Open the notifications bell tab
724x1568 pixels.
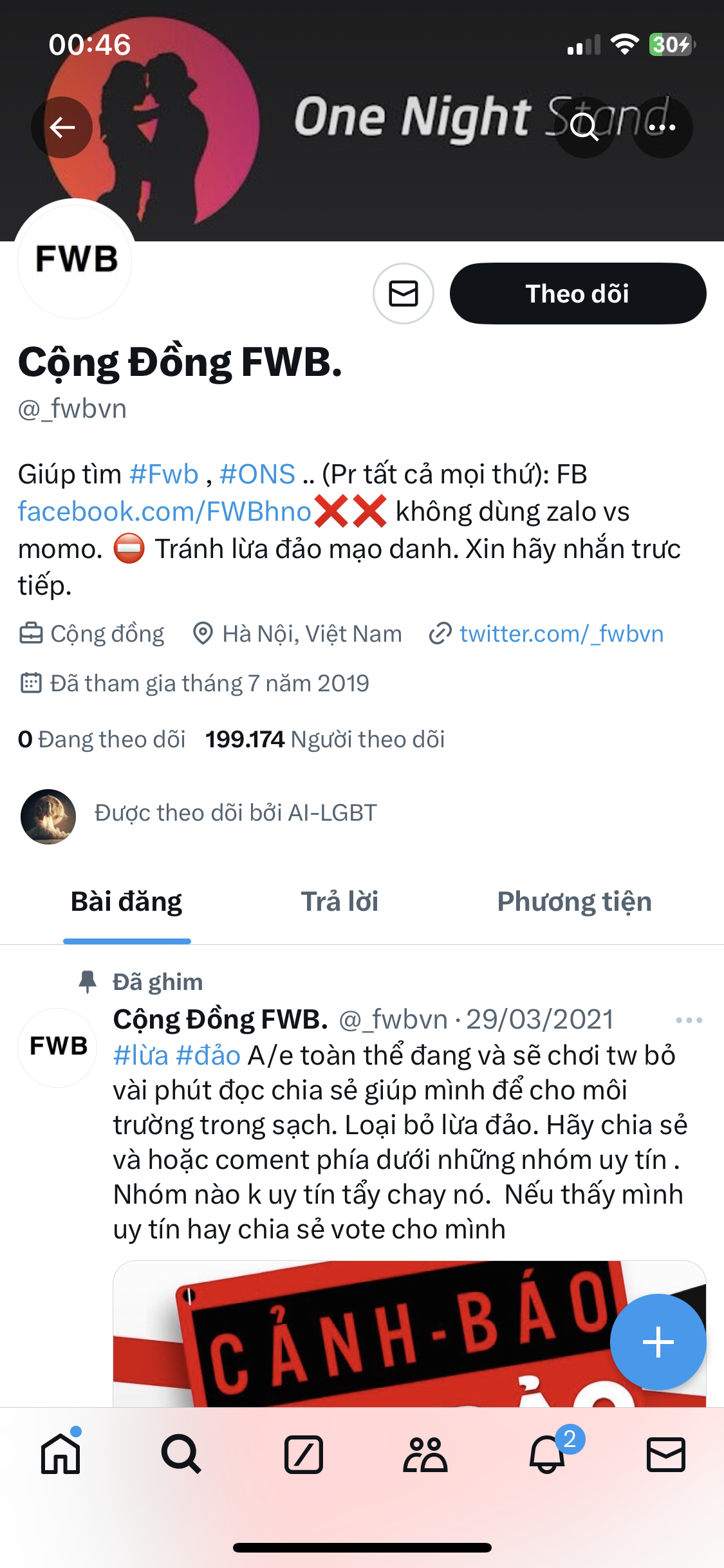point(547,1455)
